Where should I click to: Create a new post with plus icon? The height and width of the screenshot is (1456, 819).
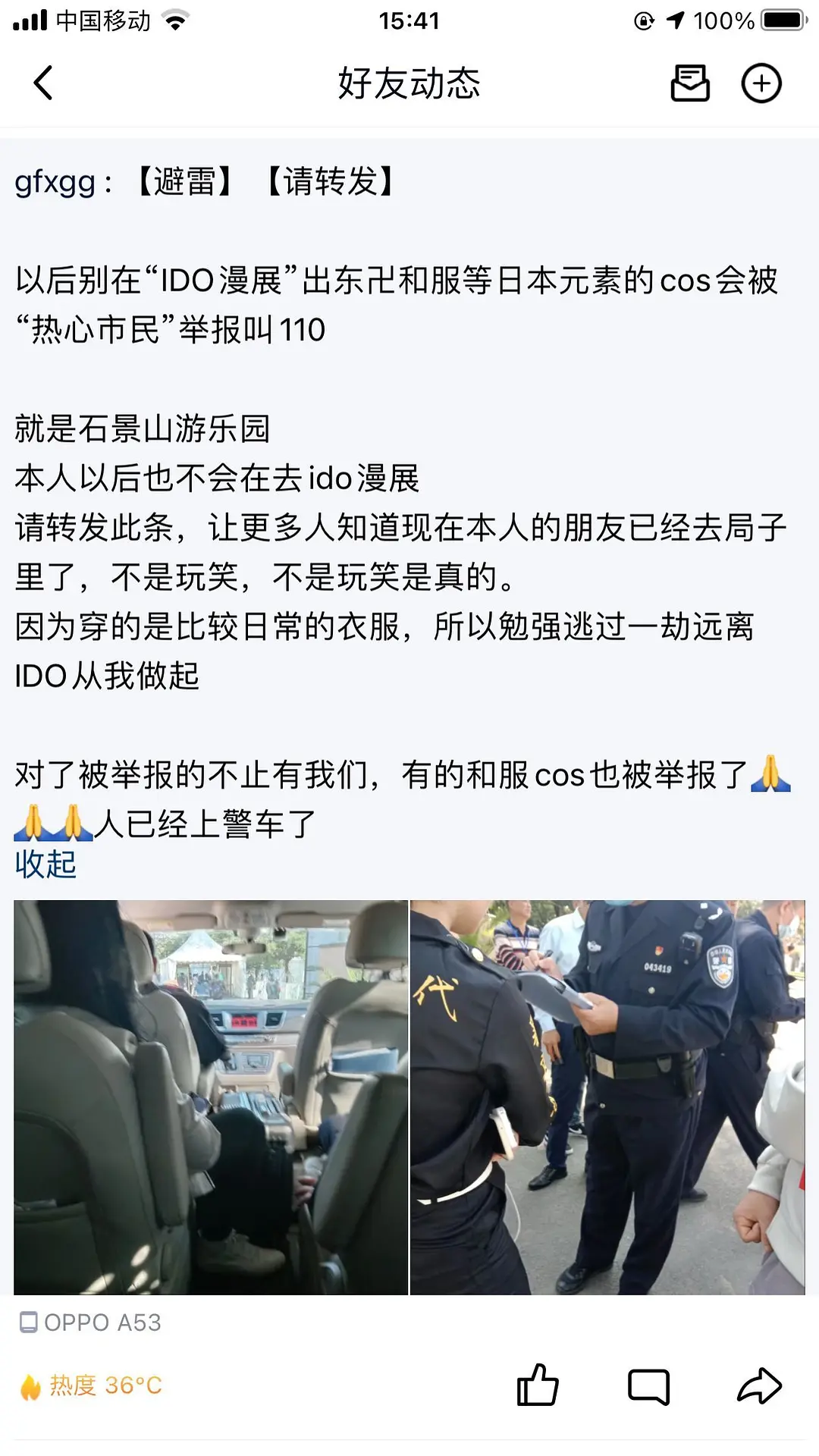pyautogui.click(x=761, y=83)
